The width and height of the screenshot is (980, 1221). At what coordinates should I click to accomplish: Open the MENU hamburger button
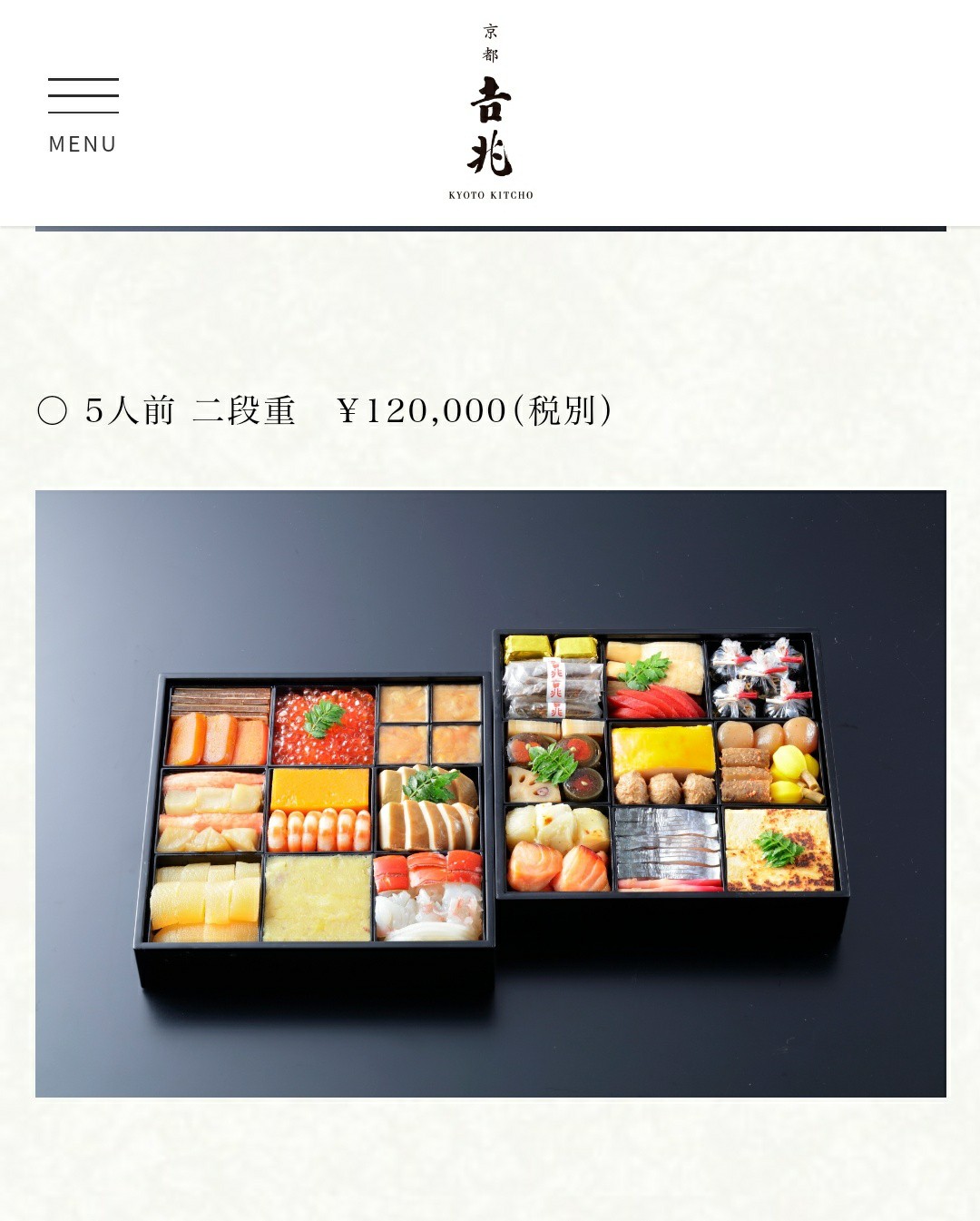click(x=83, y=115)
